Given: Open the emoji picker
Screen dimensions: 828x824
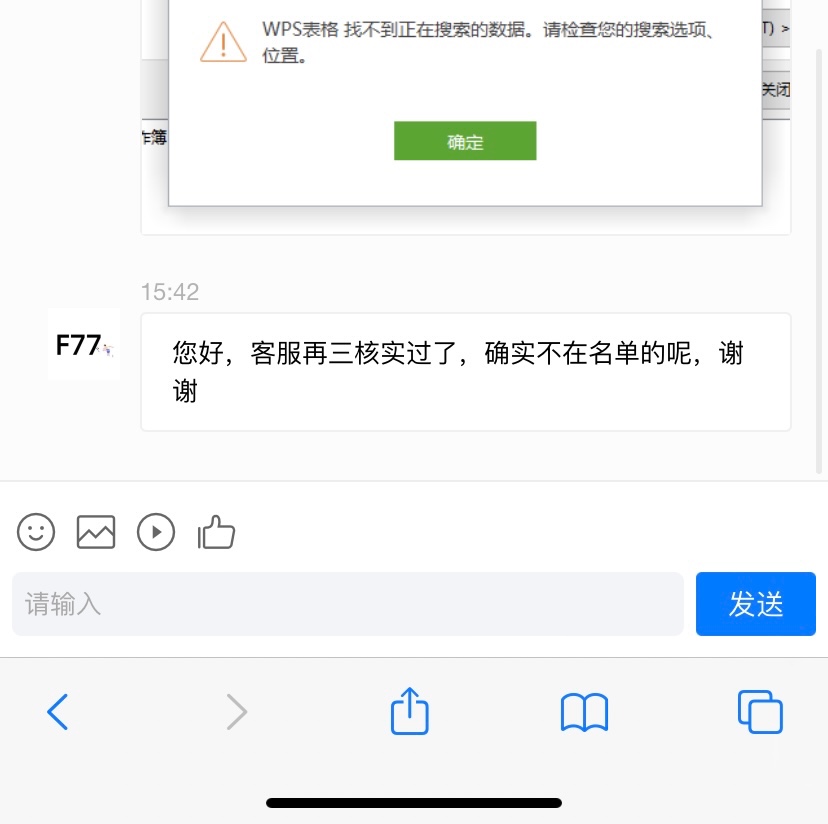Looking at the screenshot, I should pyautogui.click(x=36, y=532).
